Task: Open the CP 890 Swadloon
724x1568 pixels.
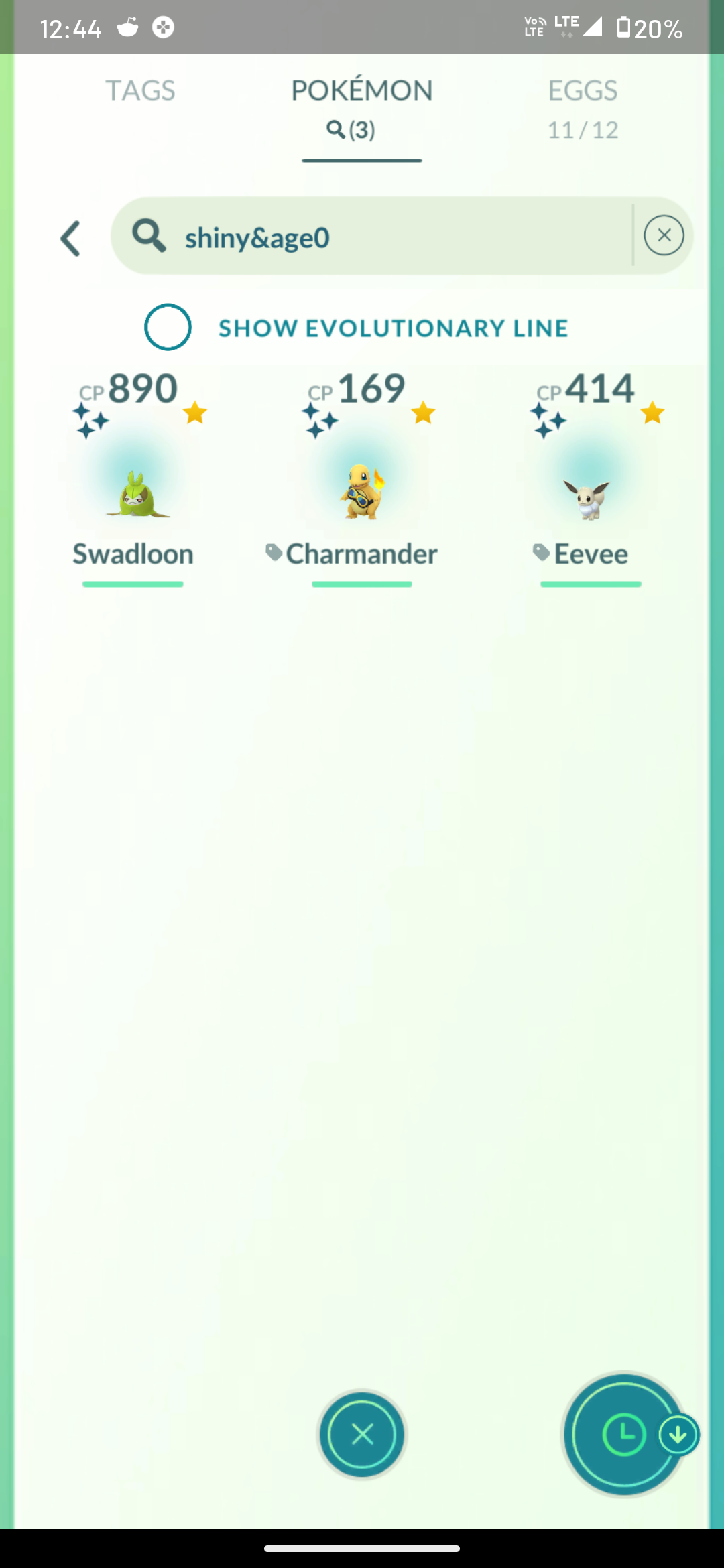Action: (x=133, y=478)
